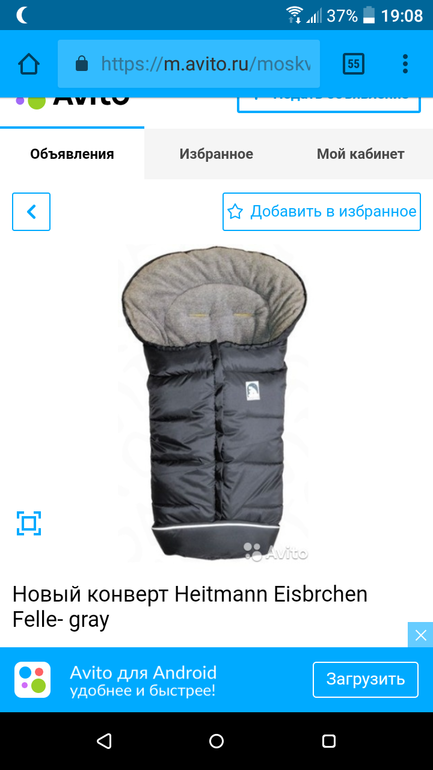
Task: Open the browser tab switcher showing 55
Action: [x=353, y=64]
